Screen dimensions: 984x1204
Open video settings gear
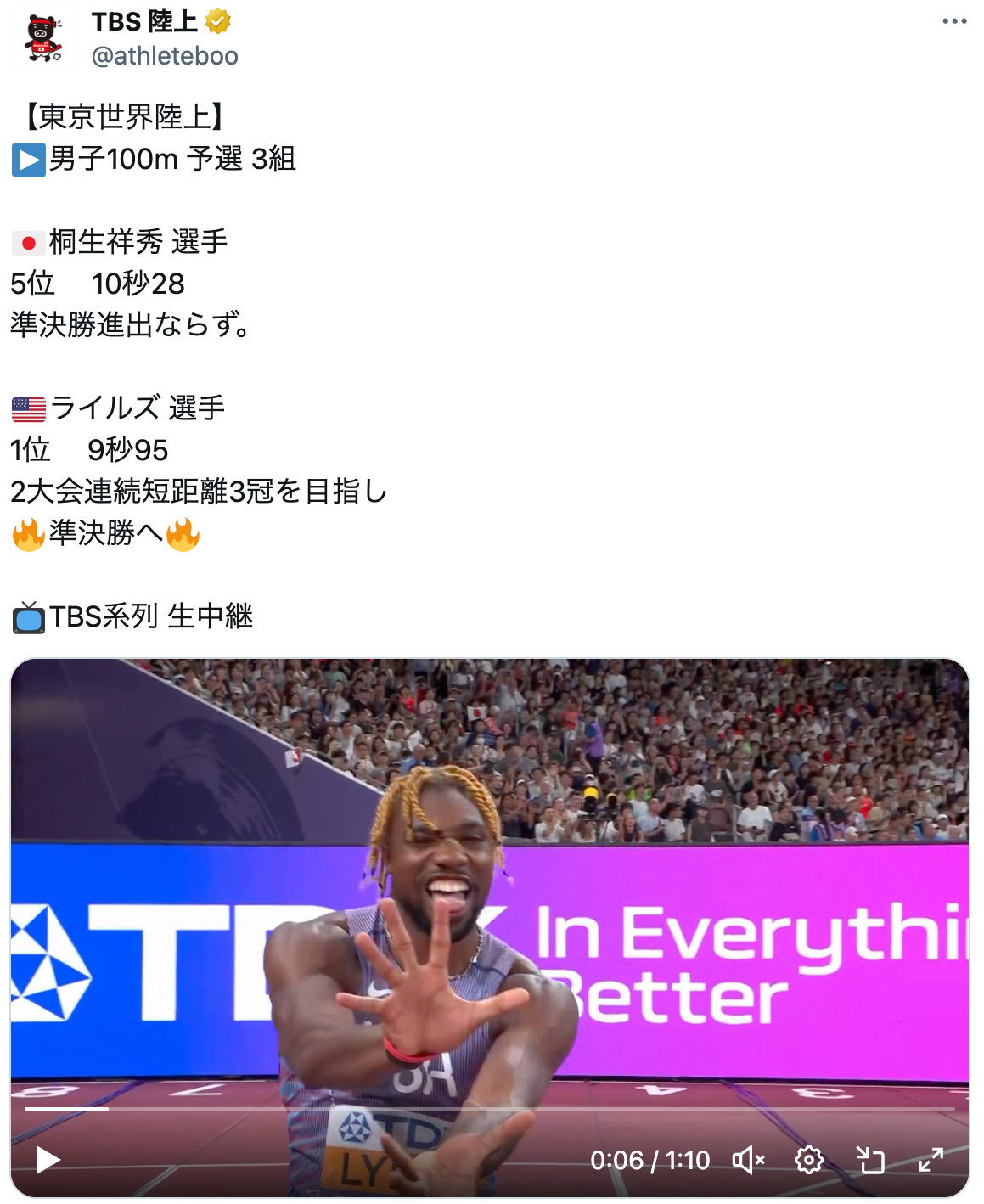point(809,1159)
